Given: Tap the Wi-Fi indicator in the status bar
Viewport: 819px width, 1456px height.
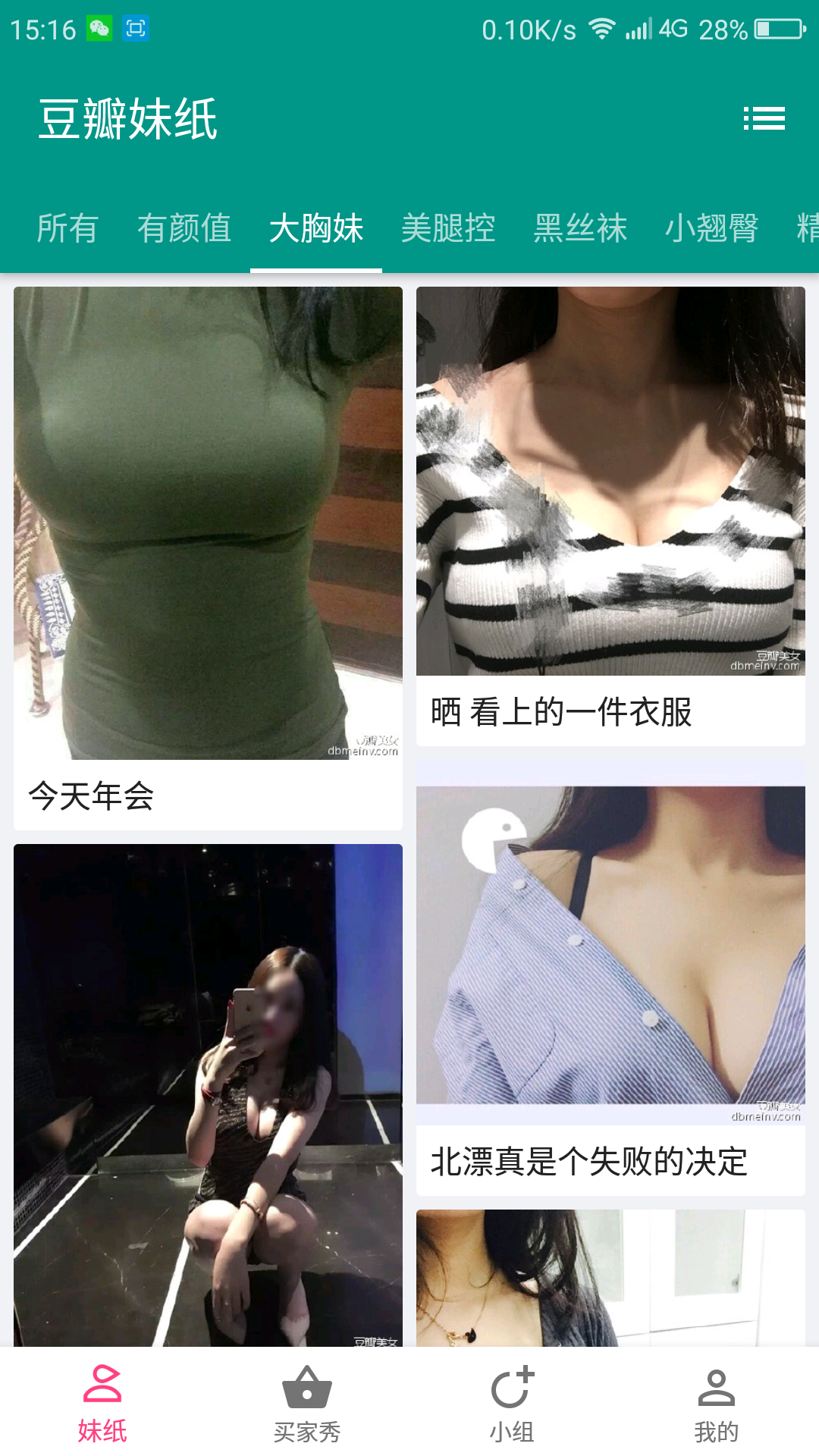Looking at the screenshot, I should pos(603,27).
